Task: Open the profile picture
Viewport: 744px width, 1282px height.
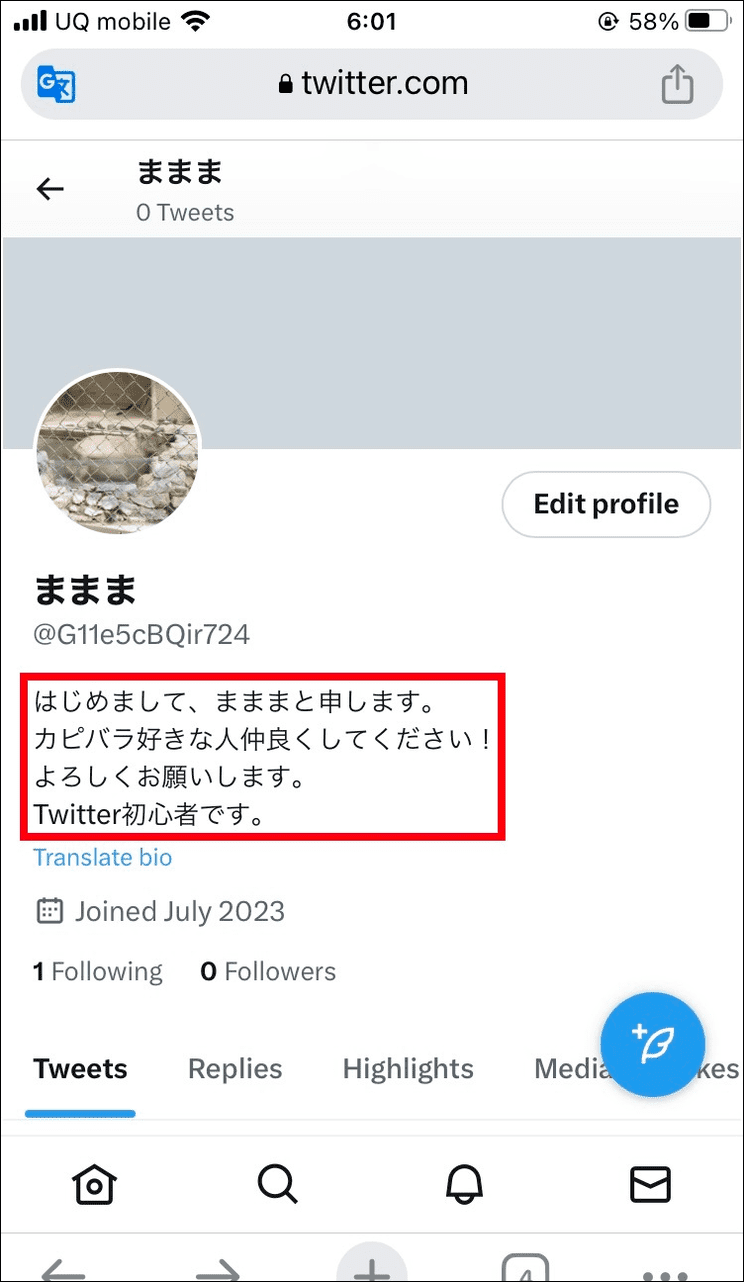Action: [118, 451]
